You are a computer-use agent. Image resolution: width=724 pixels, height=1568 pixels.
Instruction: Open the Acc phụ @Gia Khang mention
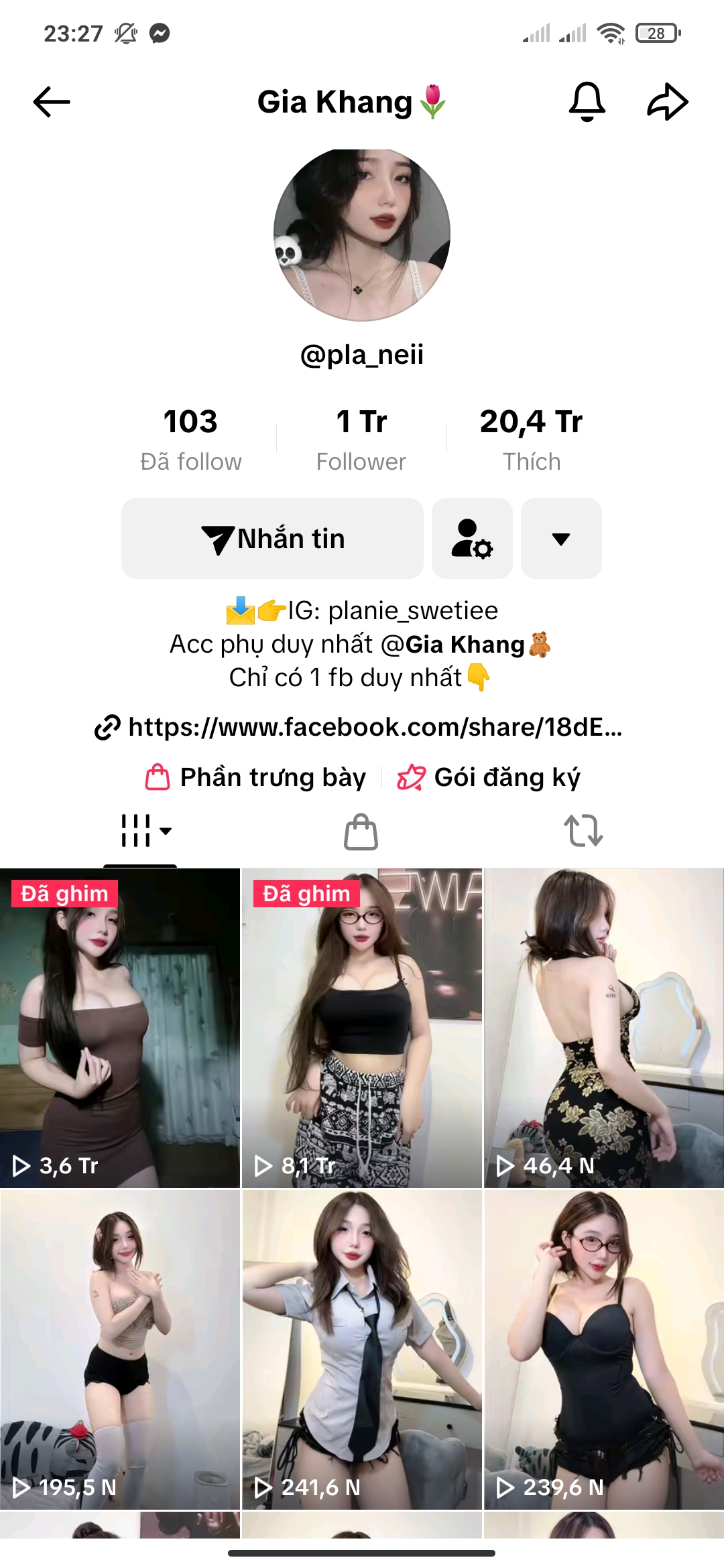click(x=464, y=644)
